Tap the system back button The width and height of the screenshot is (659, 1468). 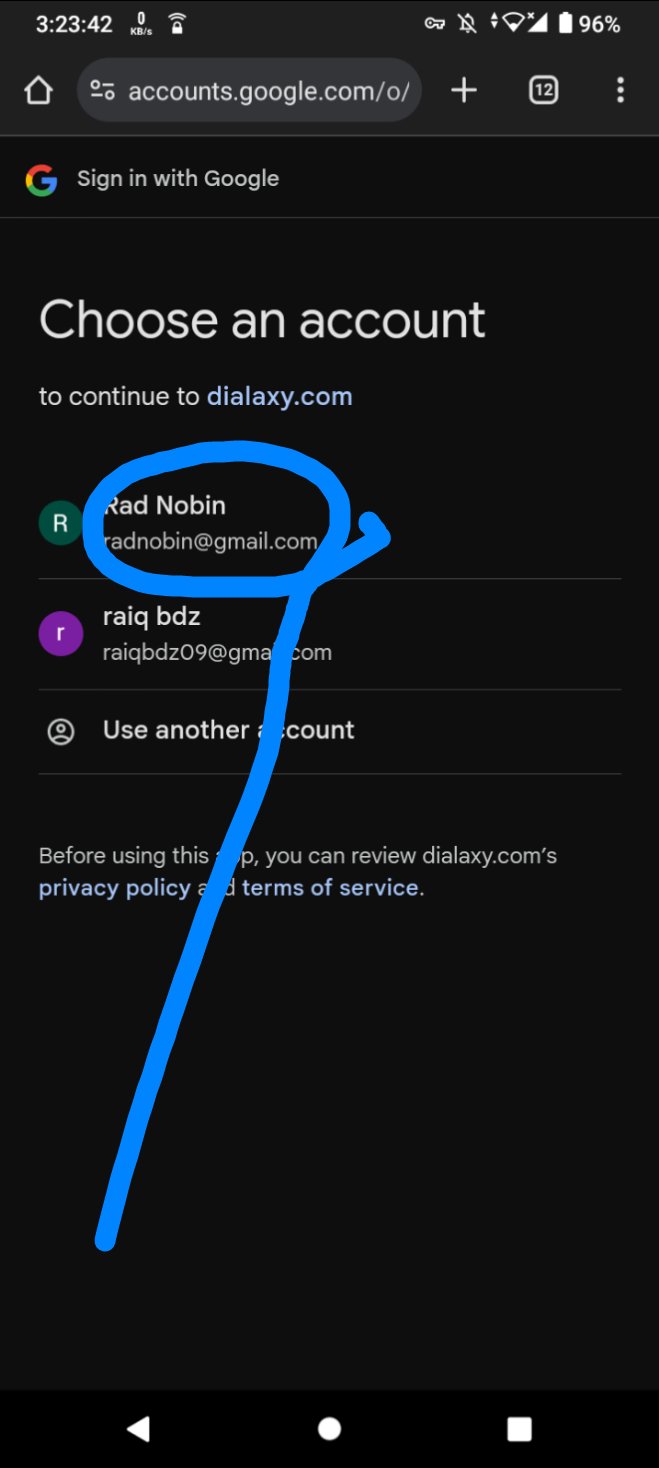click(x=138, y=1429)
